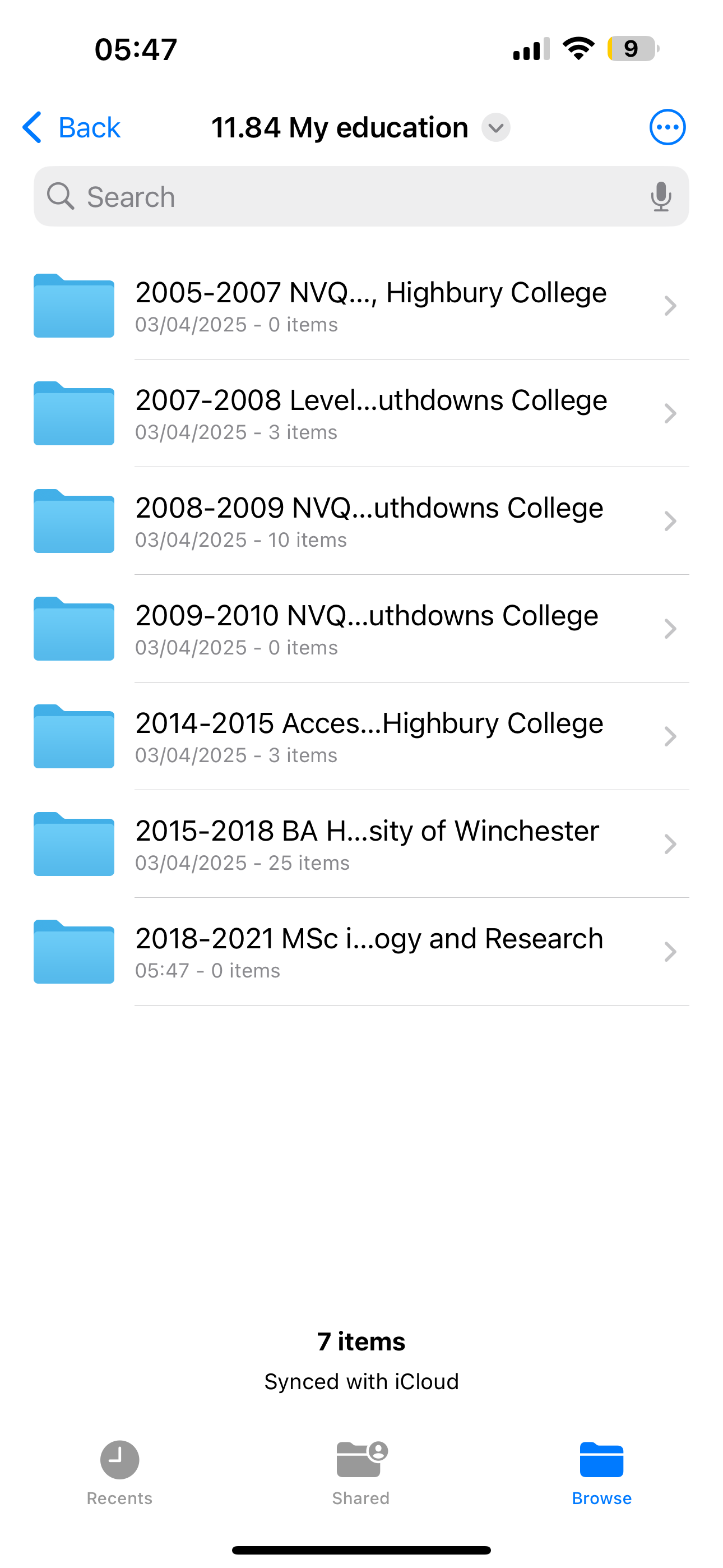Open the 2015-2018 BA Winchester folder
This screenshot has height=1568, width=723.
pos(361,844)
